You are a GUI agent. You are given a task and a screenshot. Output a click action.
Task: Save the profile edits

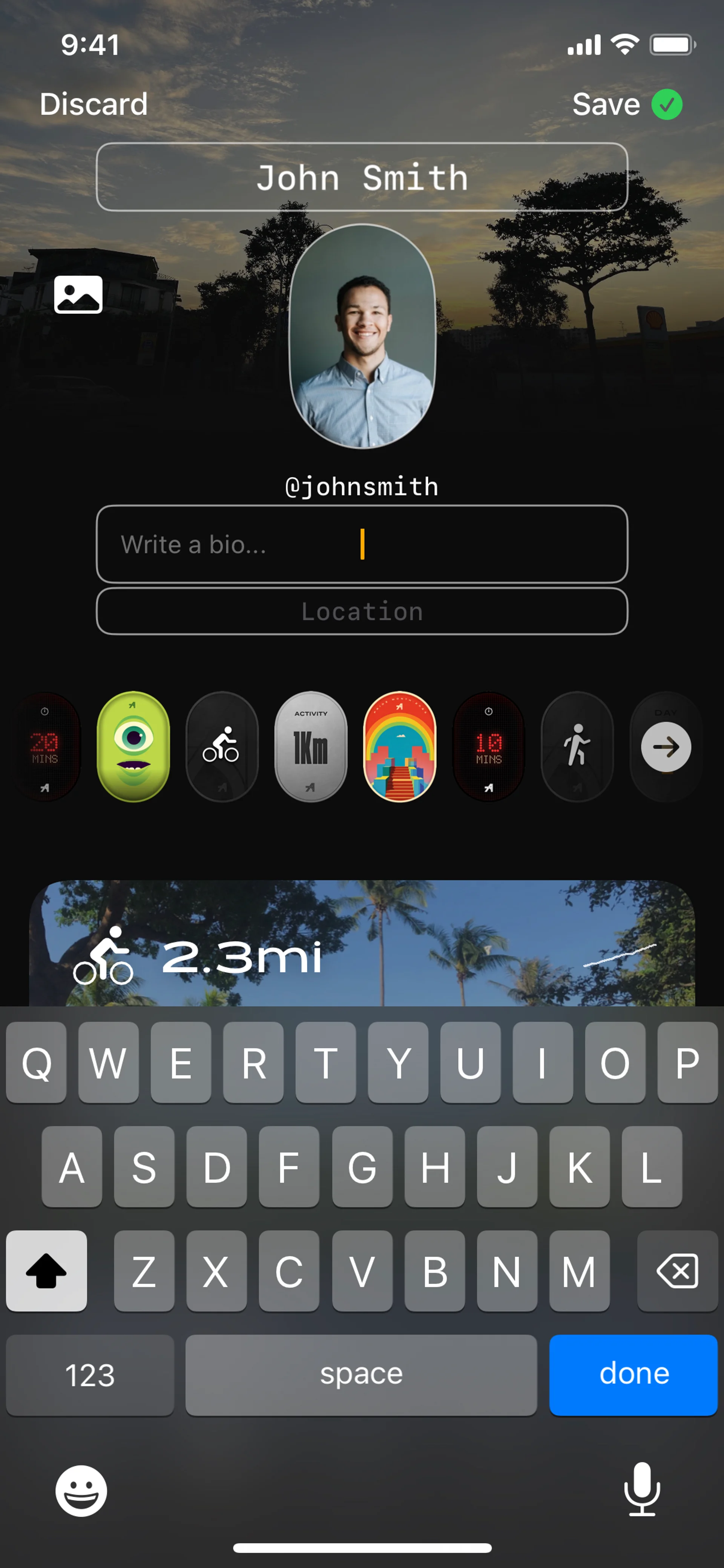pos(627,104)
